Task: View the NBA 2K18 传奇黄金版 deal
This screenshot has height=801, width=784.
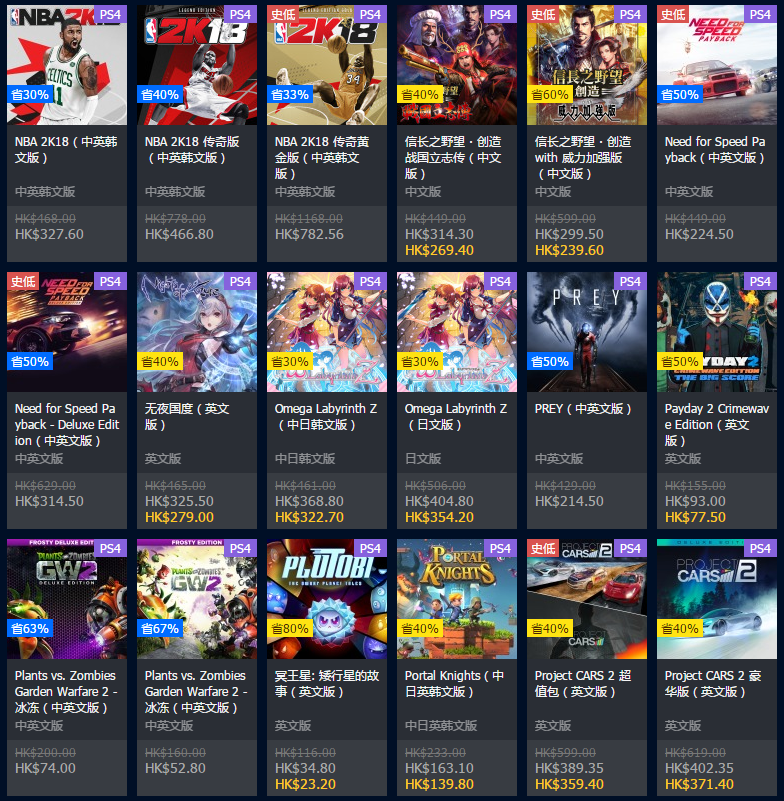Action: click(327, 65)
